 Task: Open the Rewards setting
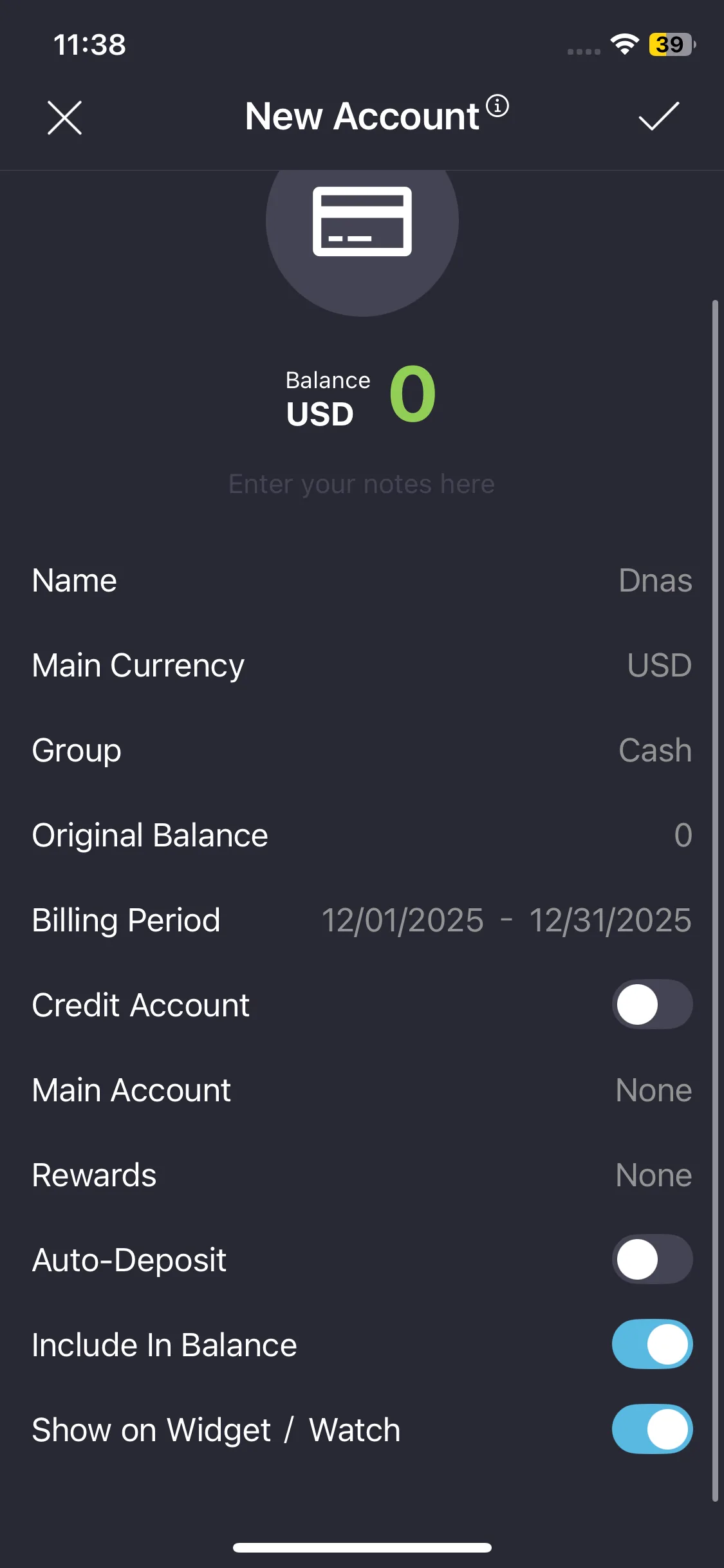click(x=653, y=1175)
